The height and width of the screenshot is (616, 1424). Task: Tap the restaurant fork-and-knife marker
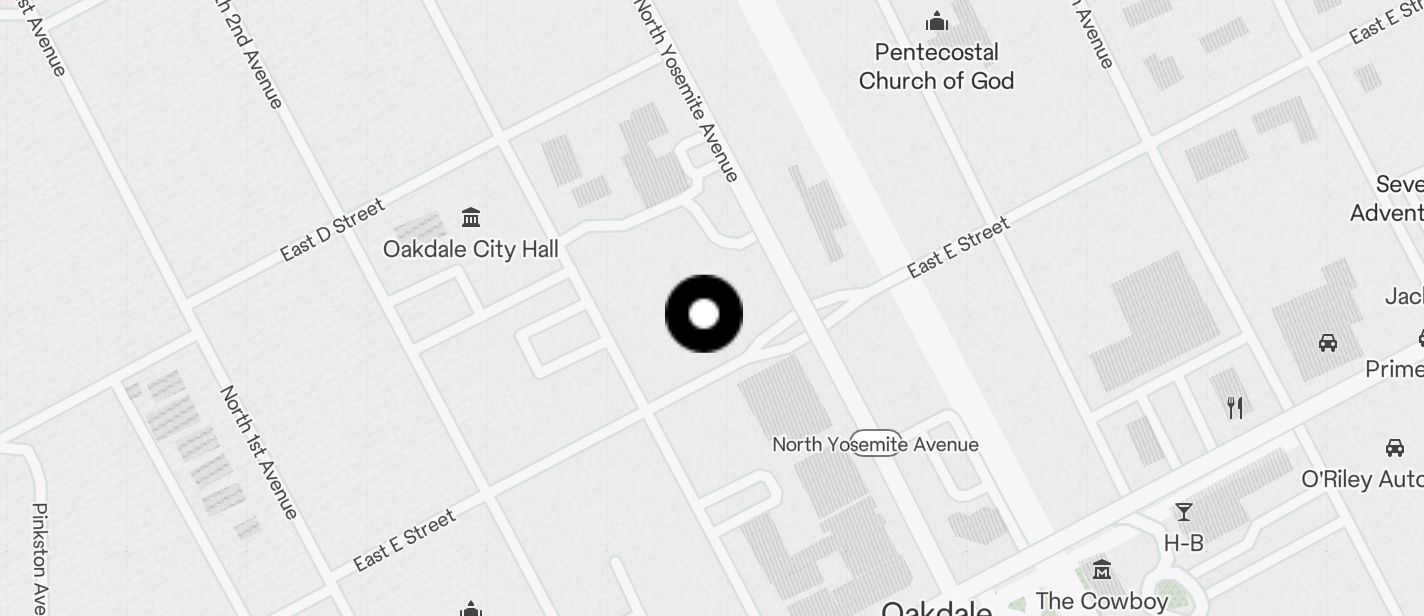1235,407
